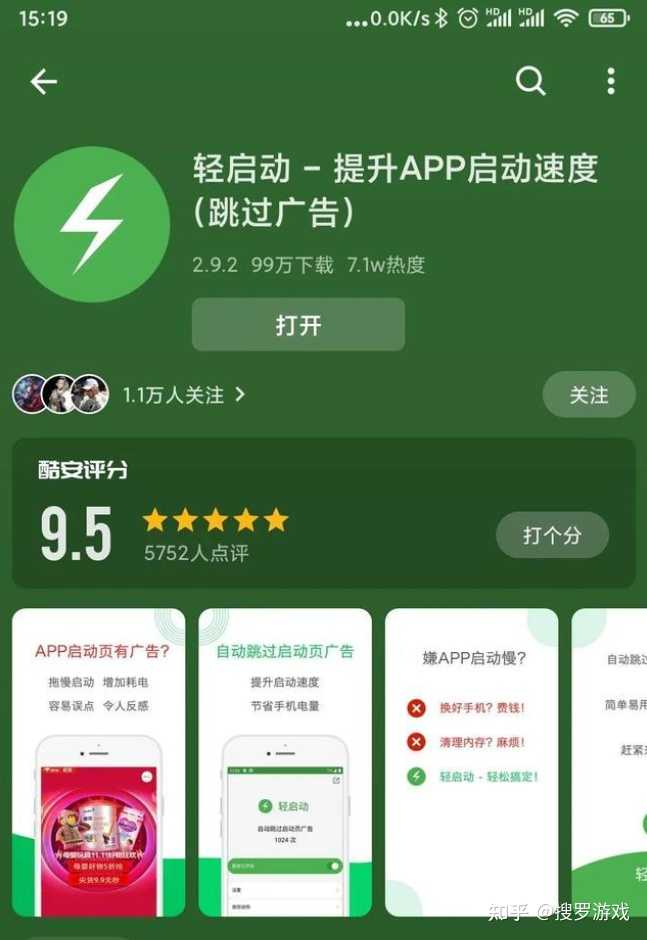
Task: Go back using the arrow icon
Action: 44,82
